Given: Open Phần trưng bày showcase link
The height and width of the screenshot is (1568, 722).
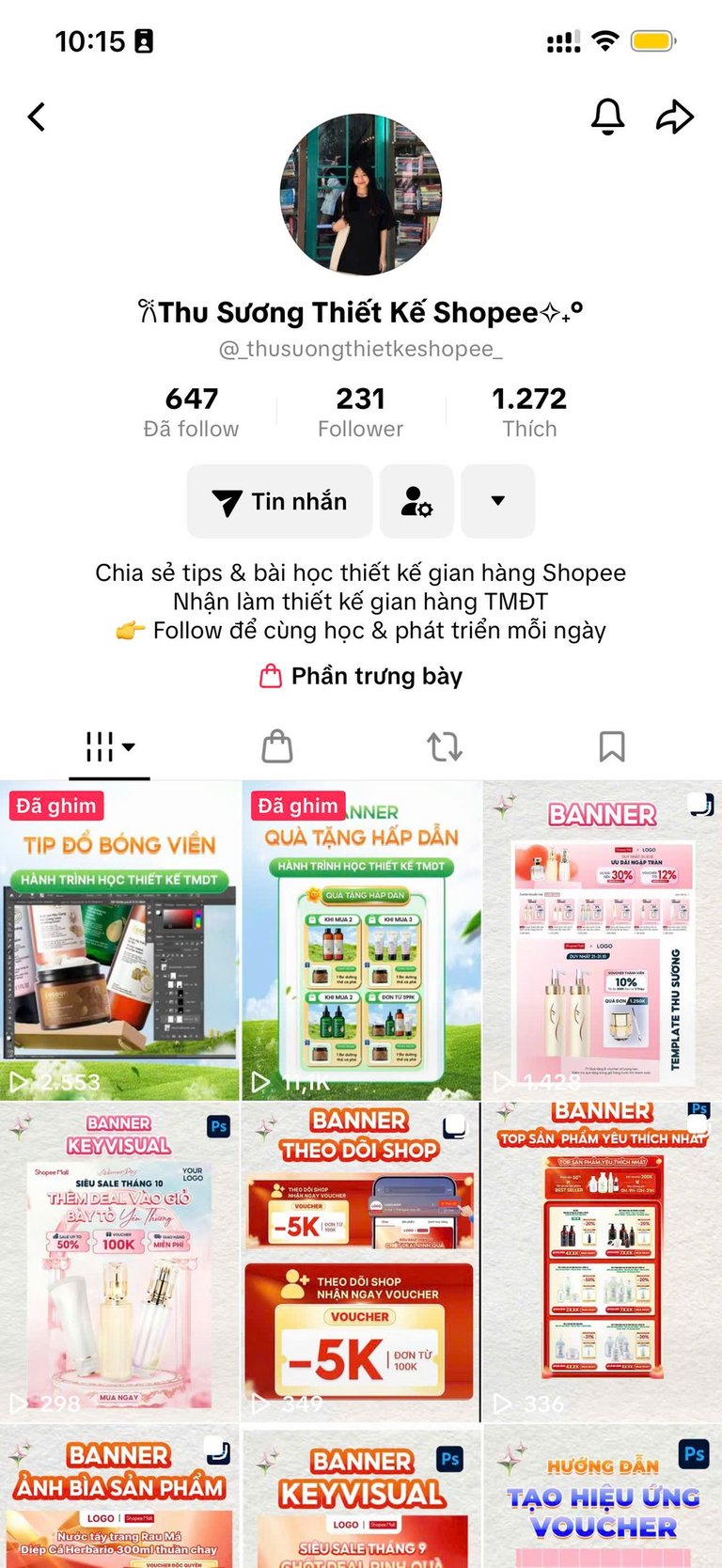Looking at the screenshot, I should (x=361, y=676).
